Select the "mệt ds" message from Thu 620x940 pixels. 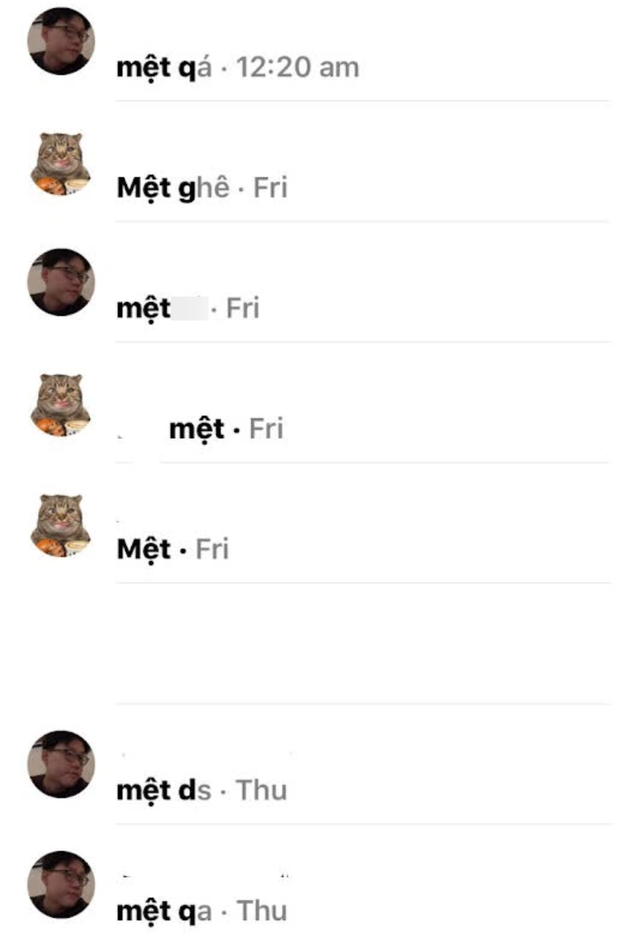[x=202, y=790]
